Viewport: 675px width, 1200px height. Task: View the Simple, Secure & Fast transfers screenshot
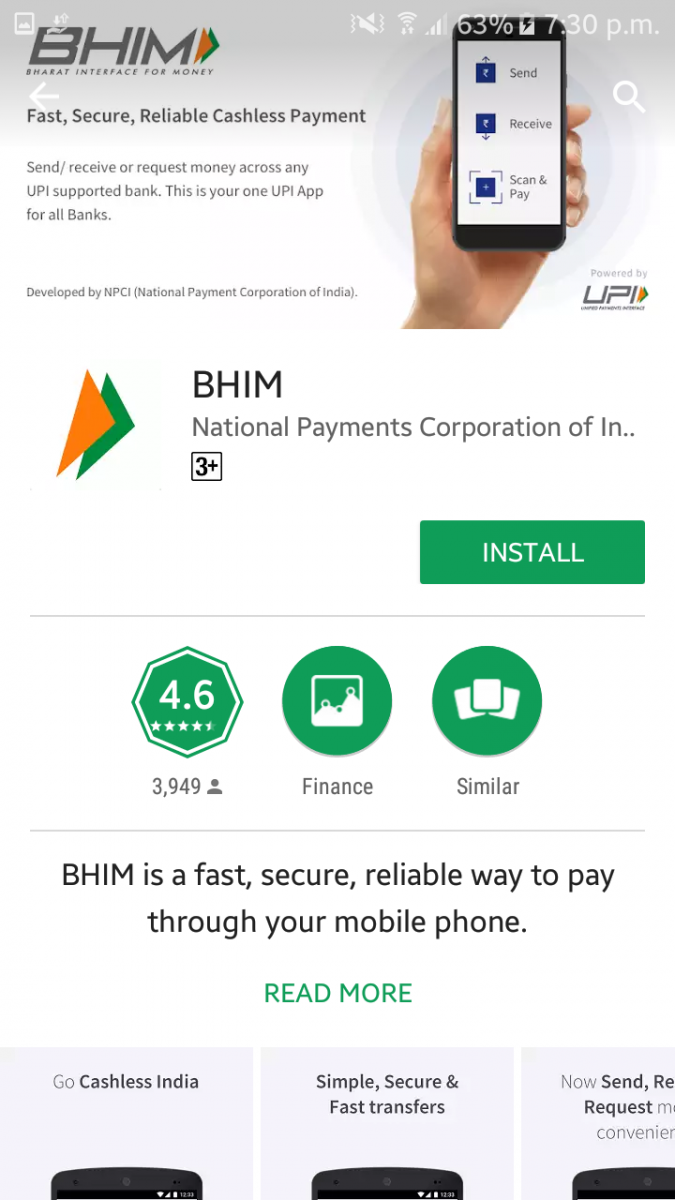pos(387,1125)
